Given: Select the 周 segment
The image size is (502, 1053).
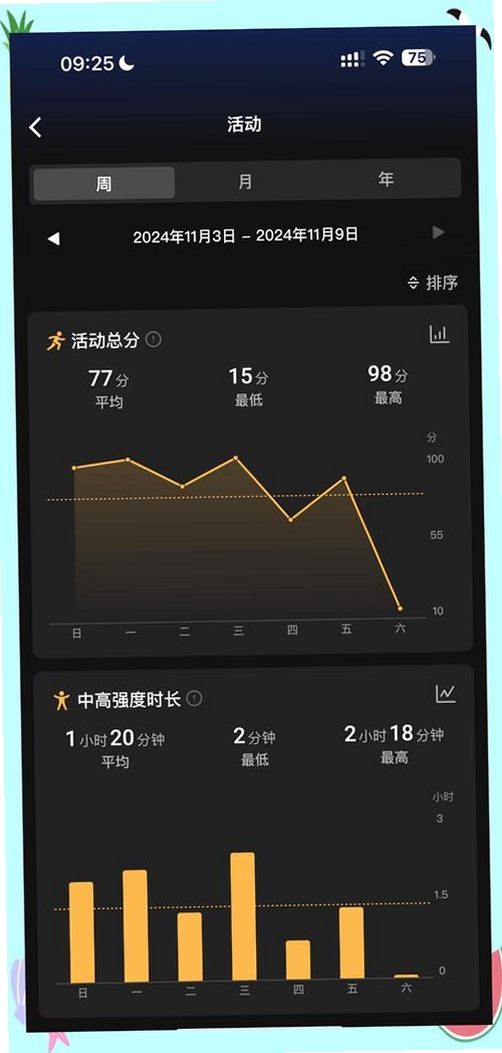Looking at the screenshot, I should coord(104,183).
